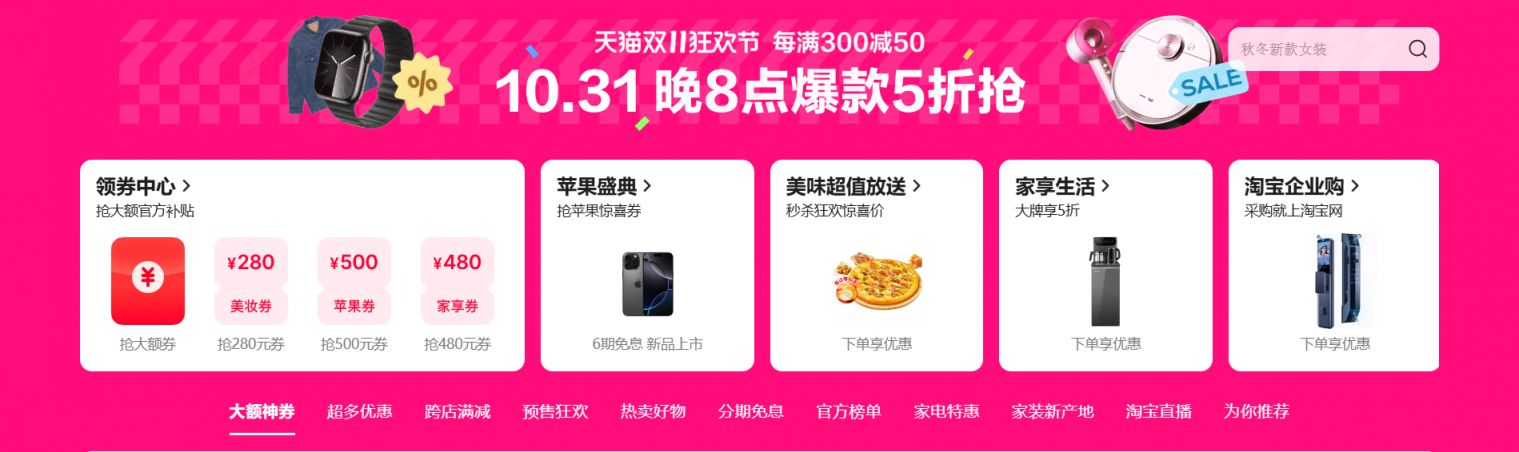Go to the 预售狂欢 tab
This screenshot has width=1519, height=452.
[556, 412]
